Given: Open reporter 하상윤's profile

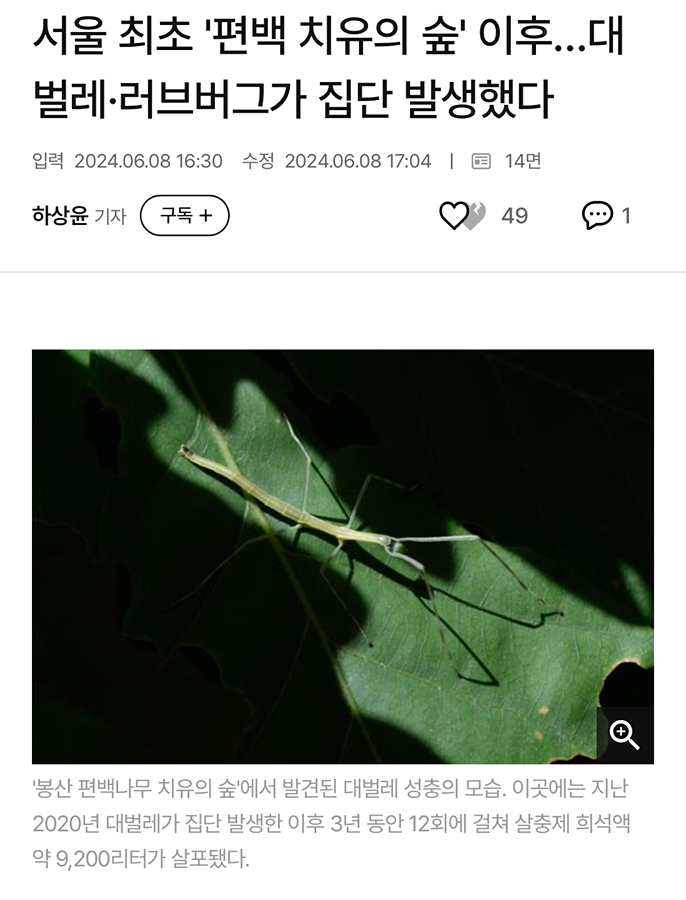Looking at the screenshot, I should pyautogui.click(x=61, y=215).
